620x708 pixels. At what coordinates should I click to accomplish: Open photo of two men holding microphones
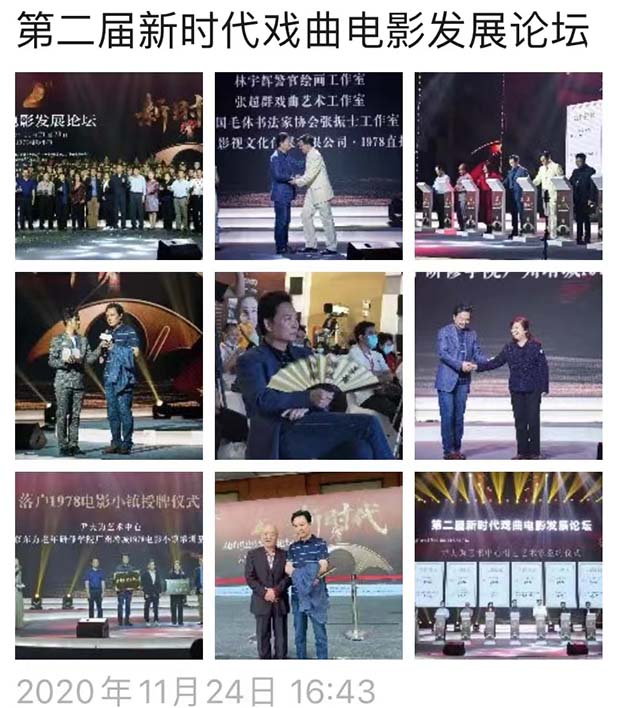(108, 365)
